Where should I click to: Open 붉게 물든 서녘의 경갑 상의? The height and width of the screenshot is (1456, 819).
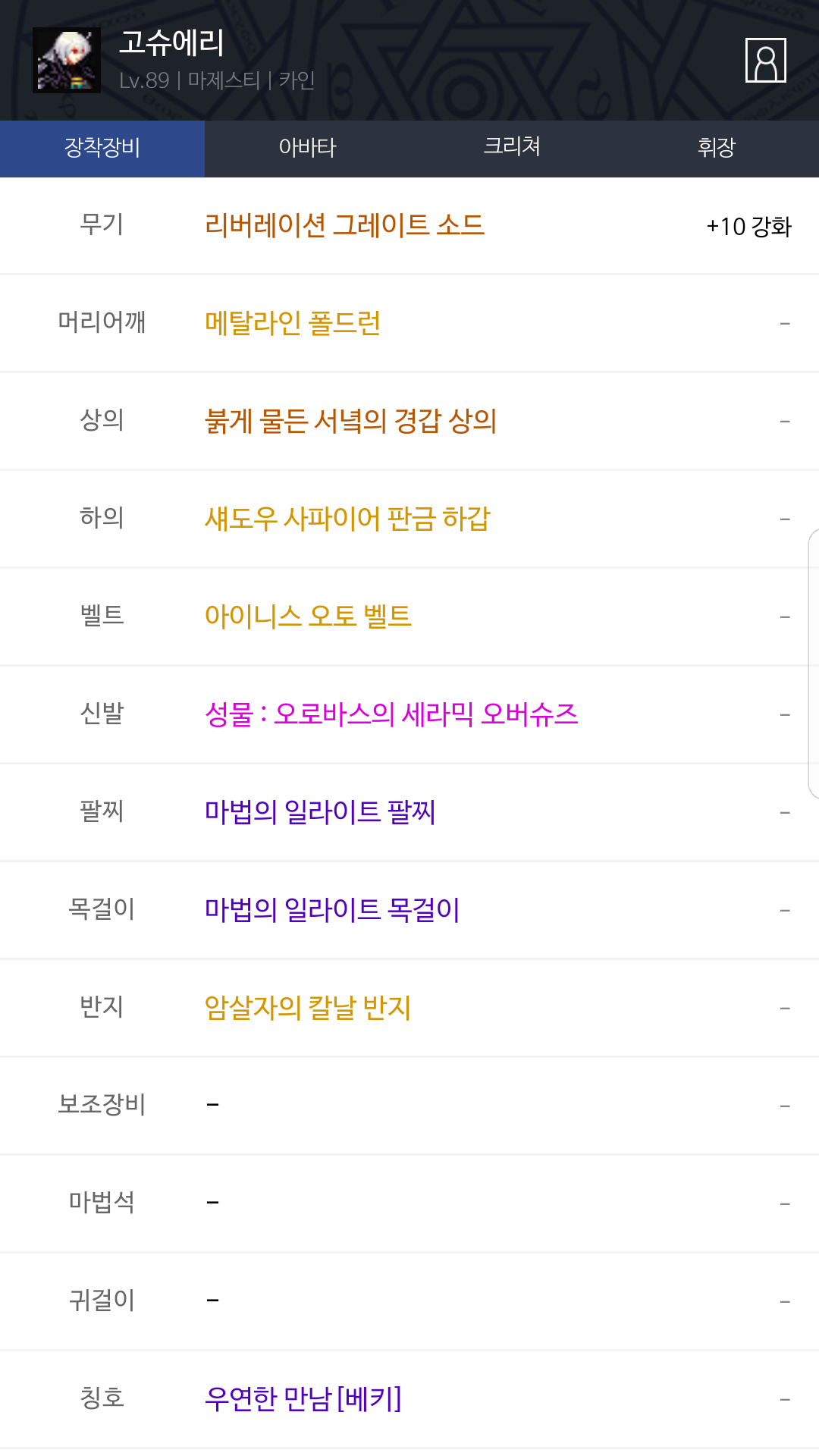tap(350, 421)
